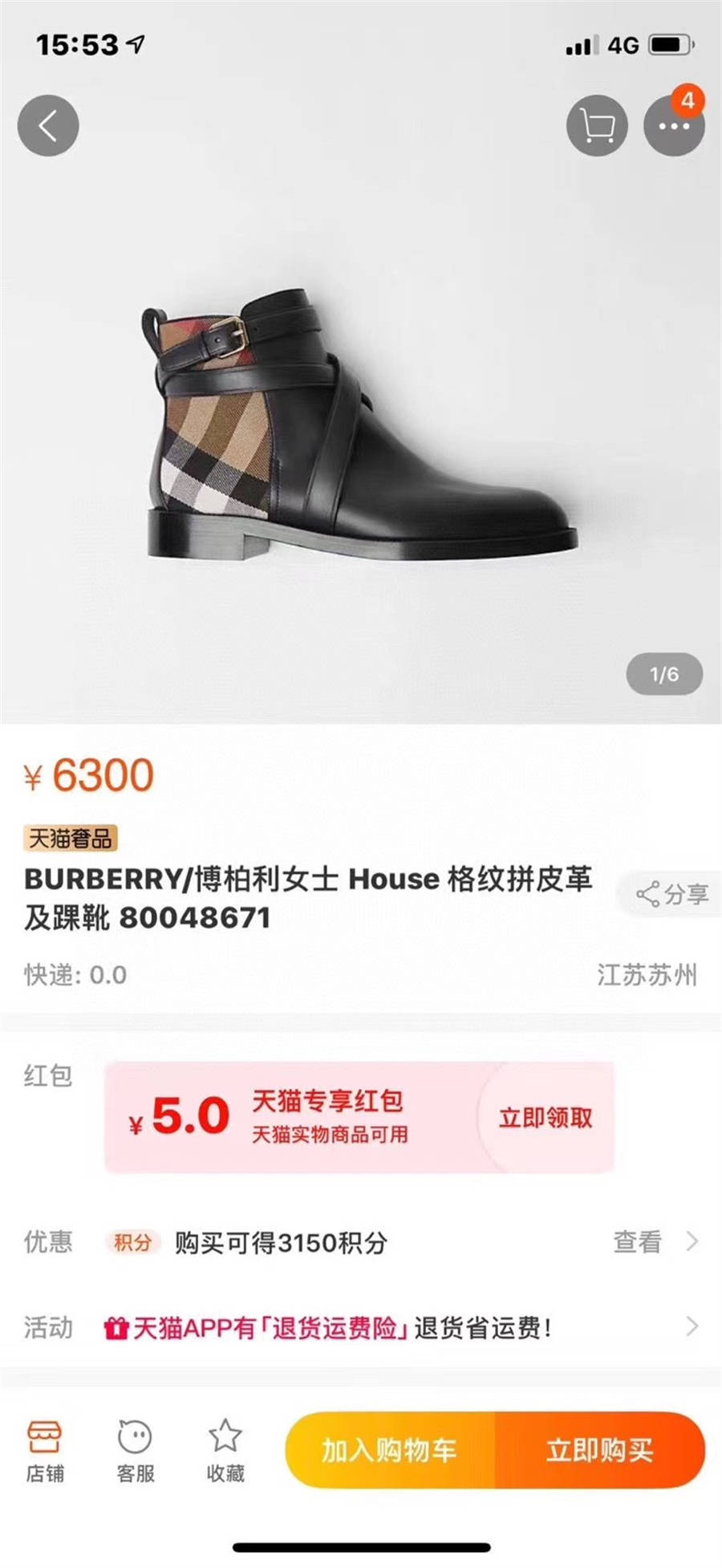Tap 分享 to share this product
The width and height of the screenshot is (722, 1568).
672,894
